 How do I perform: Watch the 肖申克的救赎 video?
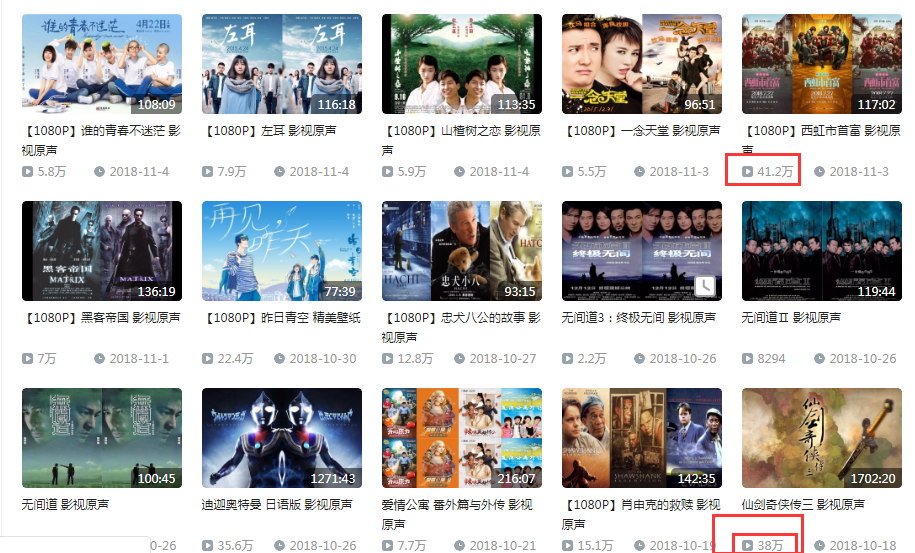tap(641, 438)
